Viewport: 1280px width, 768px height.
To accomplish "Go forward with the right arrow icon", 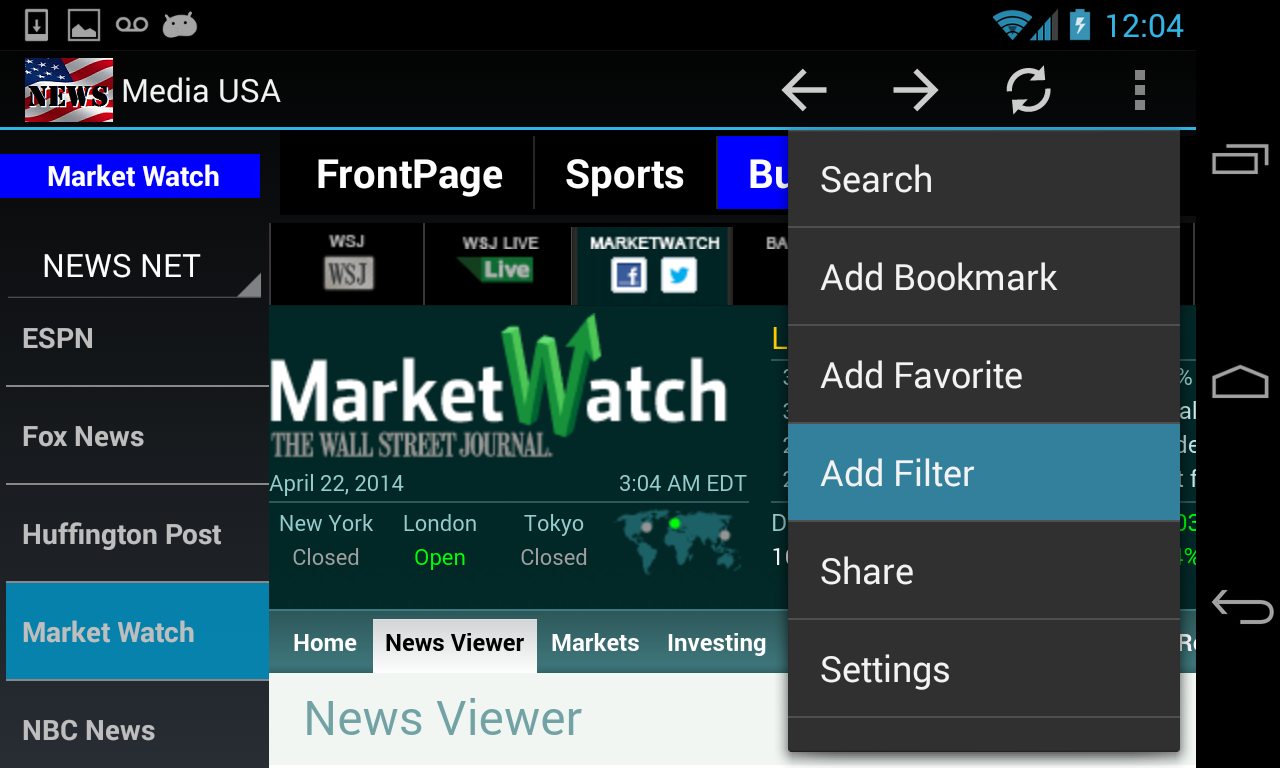I will click(x=915, y=91).
